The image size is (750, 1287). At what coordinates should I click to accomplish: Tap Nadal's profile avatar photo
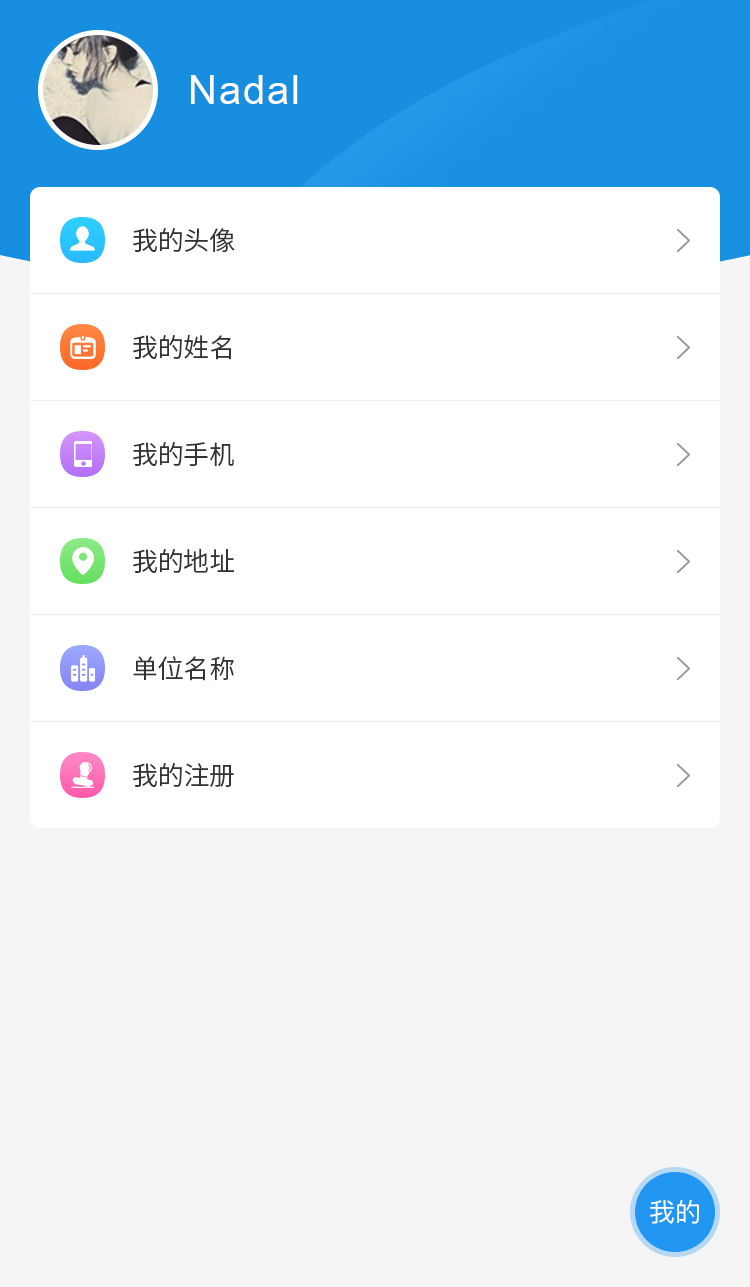point(98,90)
